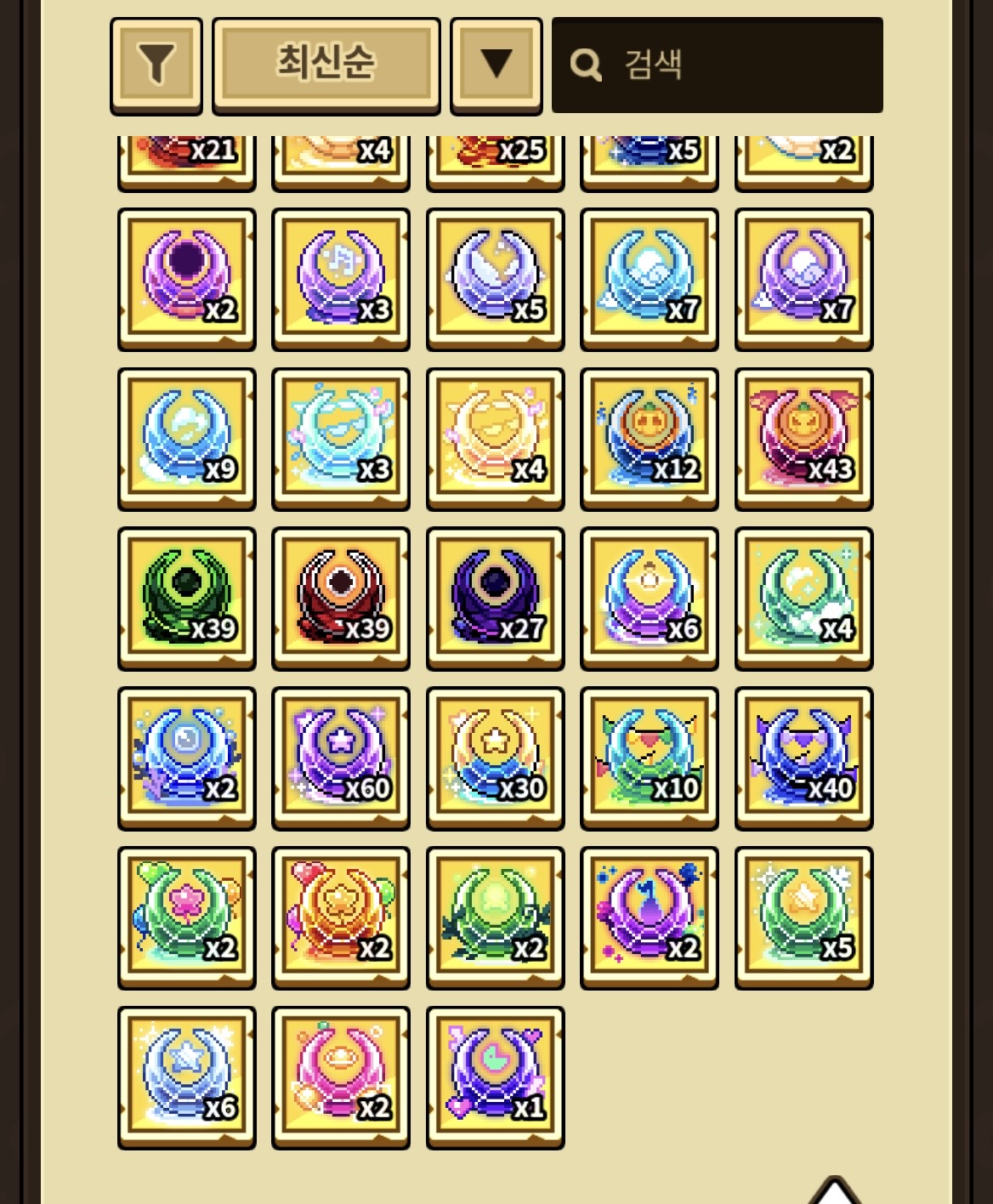Tap the 검색 search field
This screenshot has width=993, height=1204.
718,65
